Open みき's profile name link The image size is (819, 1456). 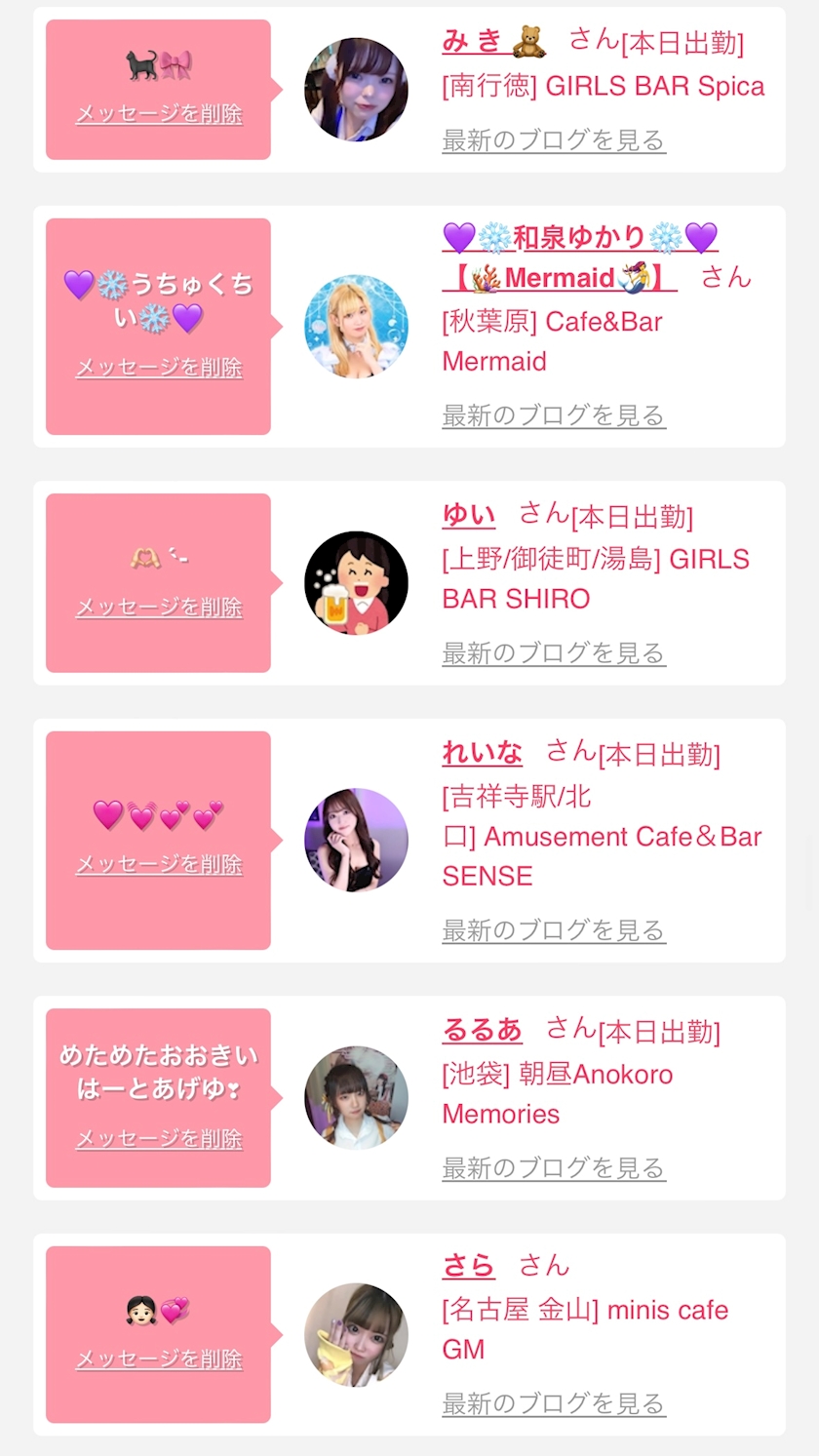[x=494, y=41]
